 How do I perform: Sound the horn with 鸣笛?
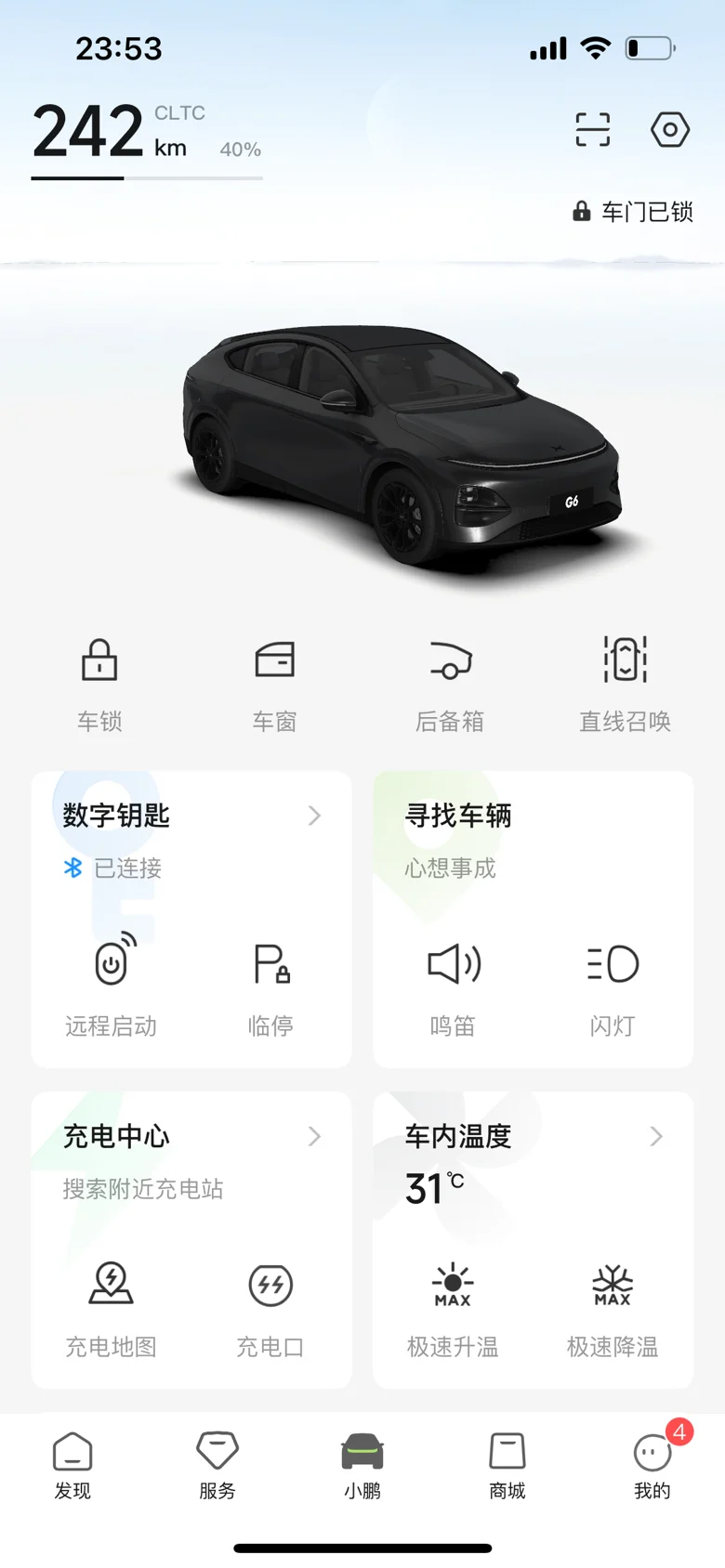(453, 986)
